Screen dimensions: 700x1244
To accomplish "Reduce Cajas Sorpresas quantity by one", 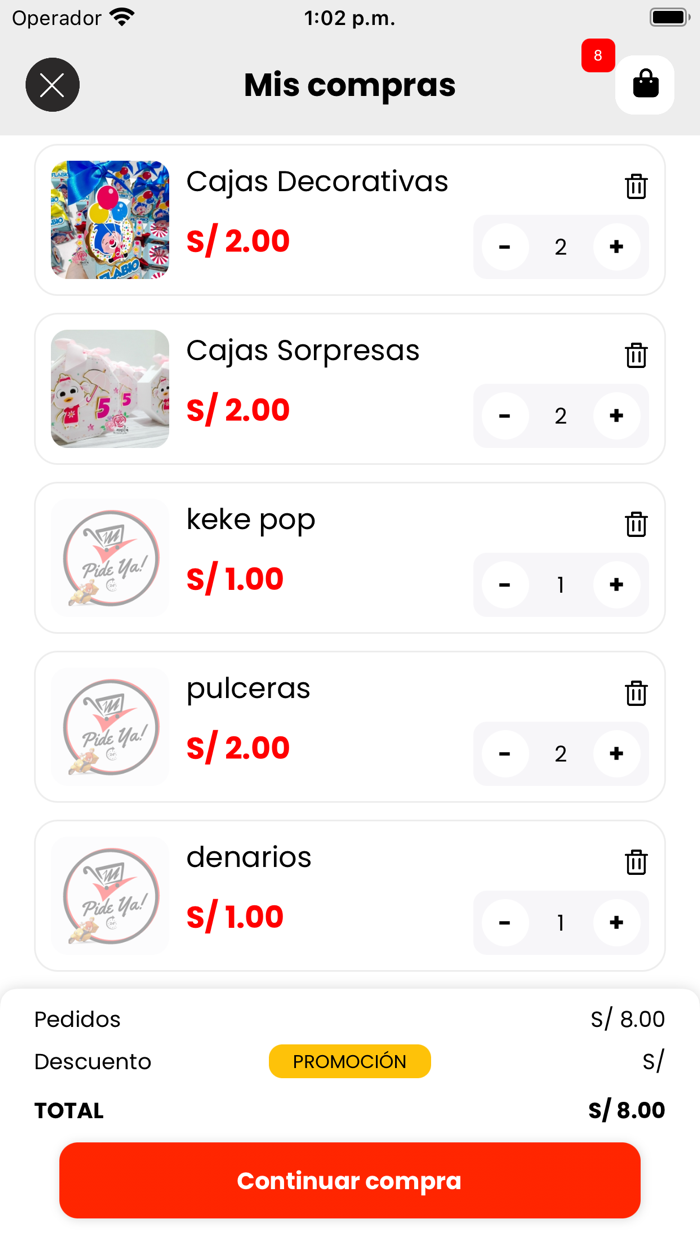I will tap(505, 416).
